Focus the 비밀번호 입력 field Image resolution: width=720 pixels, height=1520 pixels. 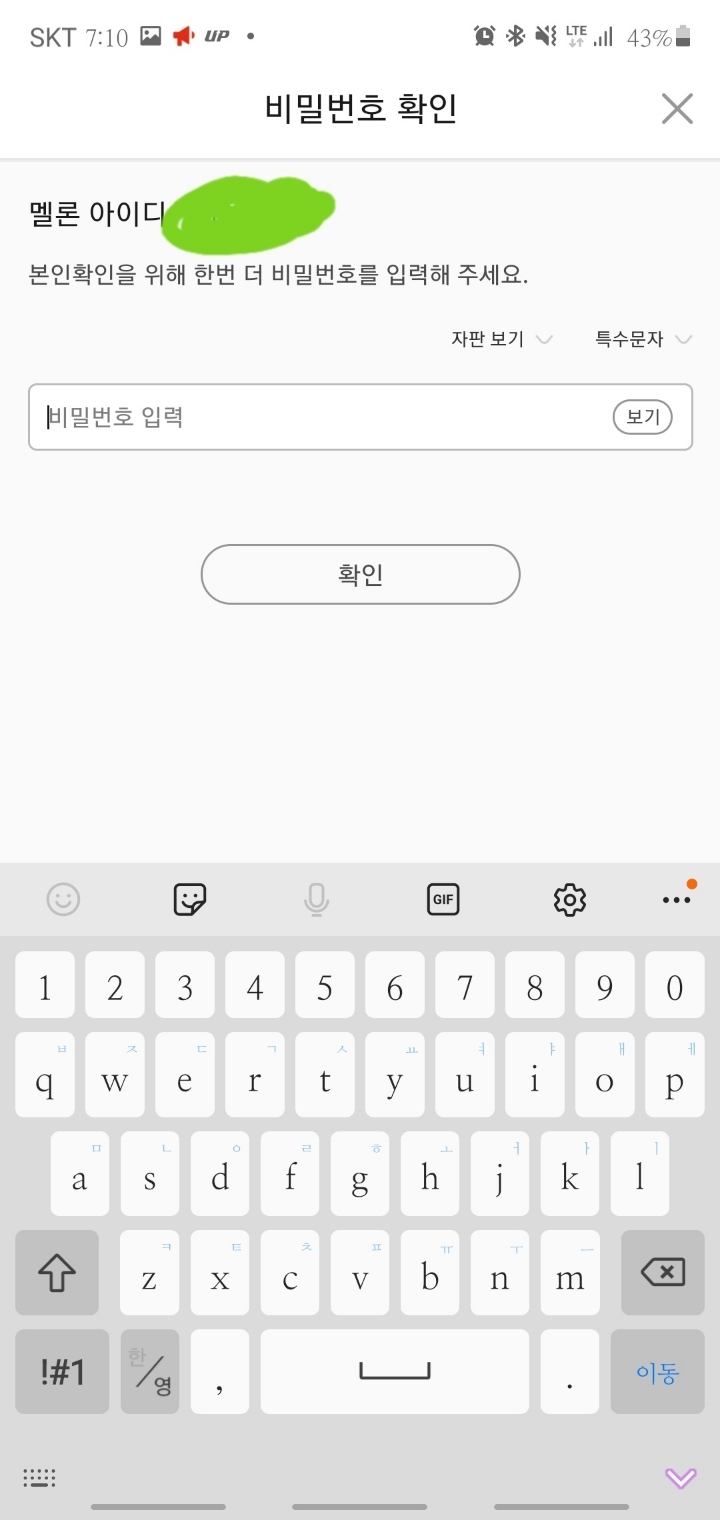pyautogui.click(x=320, y=417)
